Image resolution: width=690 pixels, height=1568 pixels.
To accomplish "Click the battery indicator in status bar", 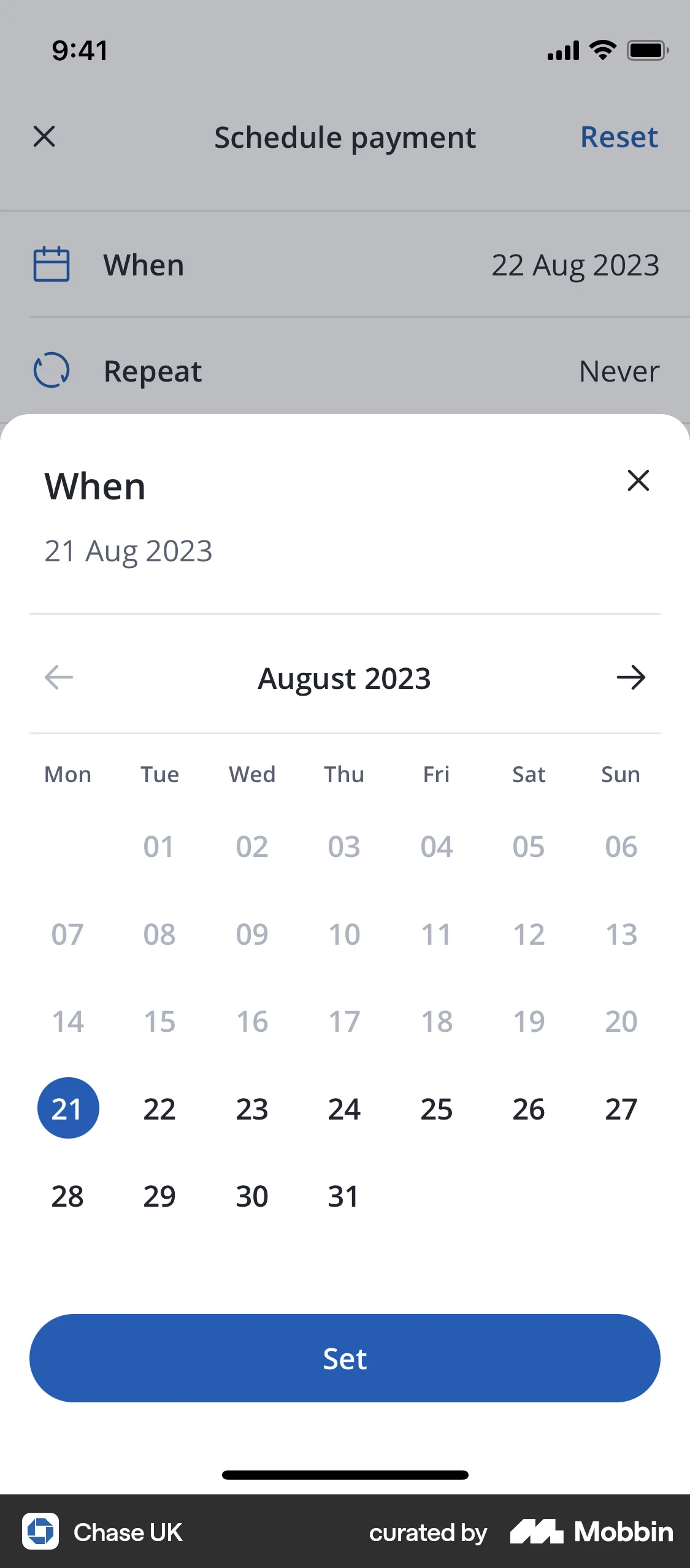I will pyautogui.click(x=647, y=51).
